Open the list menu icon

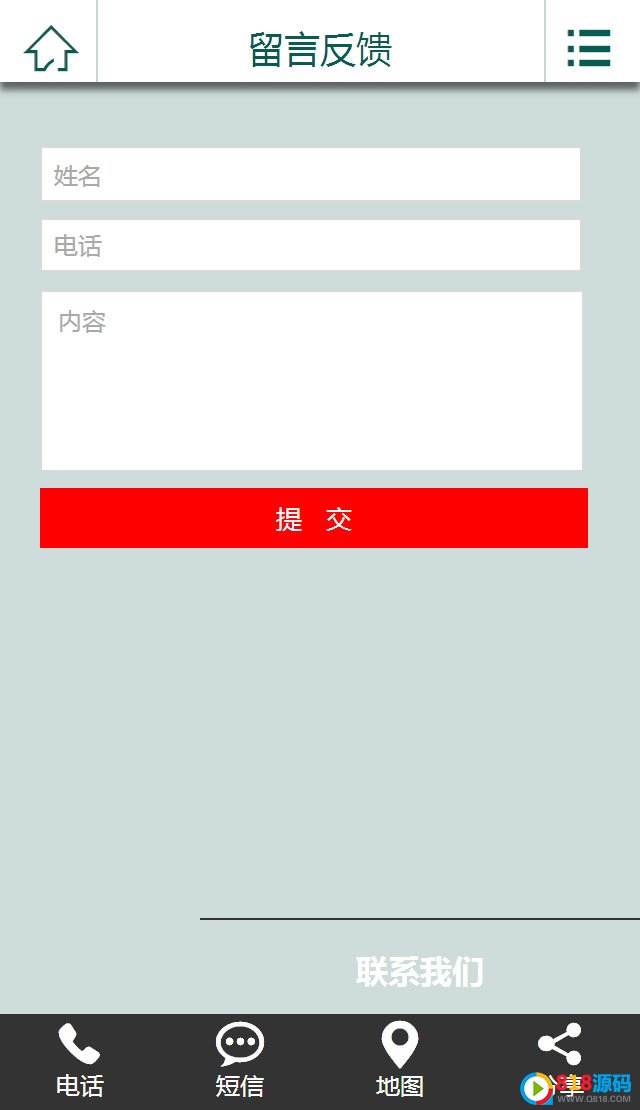tap(588, 47)
